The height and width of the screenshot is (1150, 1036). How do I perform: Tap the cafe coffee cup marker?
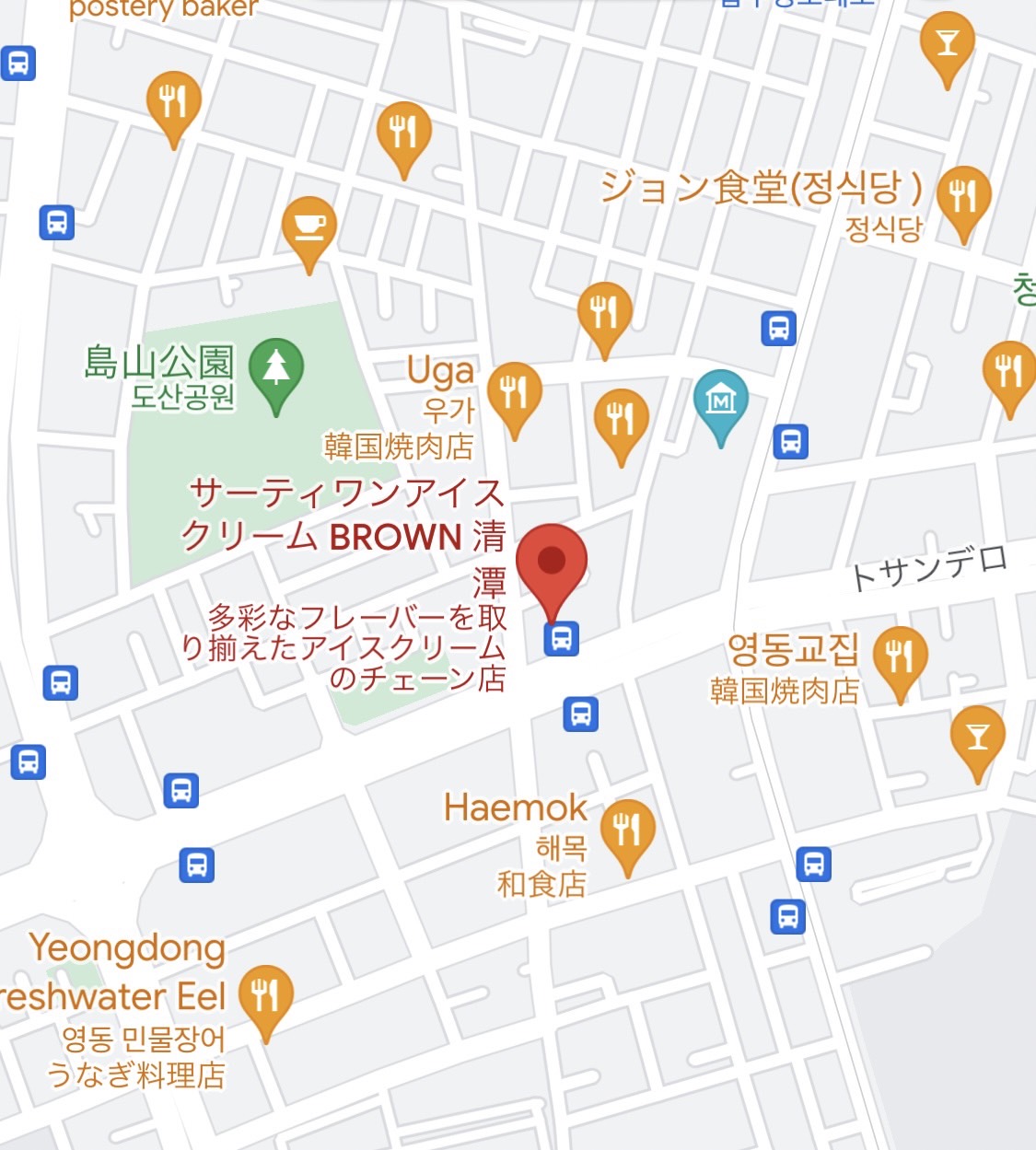[x=309, y=227]
